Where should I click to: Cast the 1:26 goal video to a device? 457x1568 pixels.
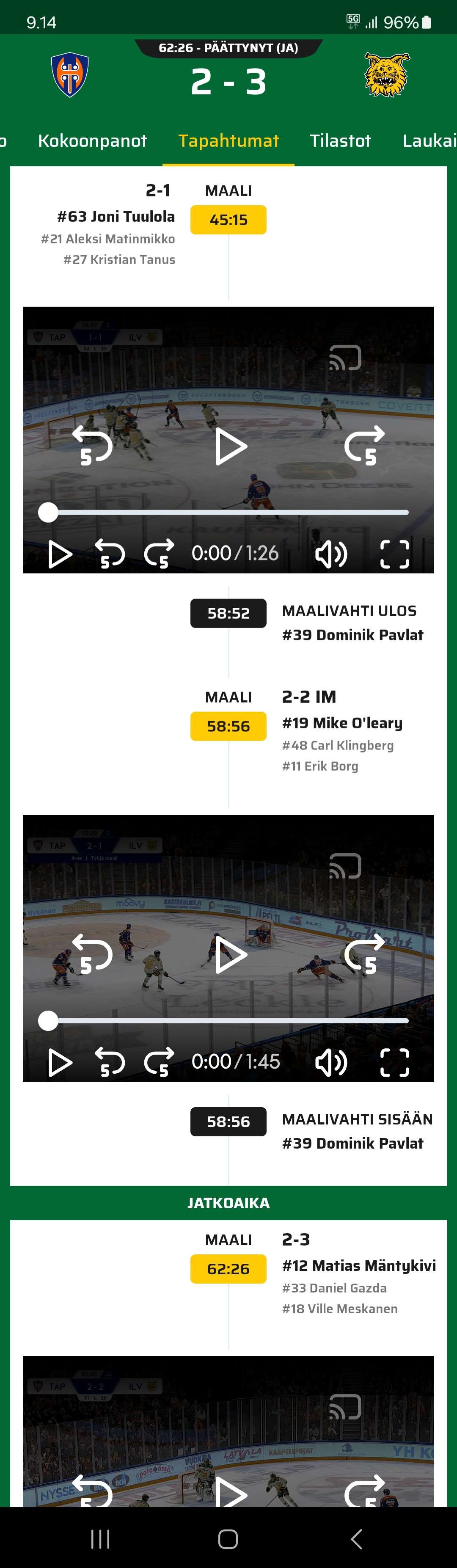tap(345, 358)
